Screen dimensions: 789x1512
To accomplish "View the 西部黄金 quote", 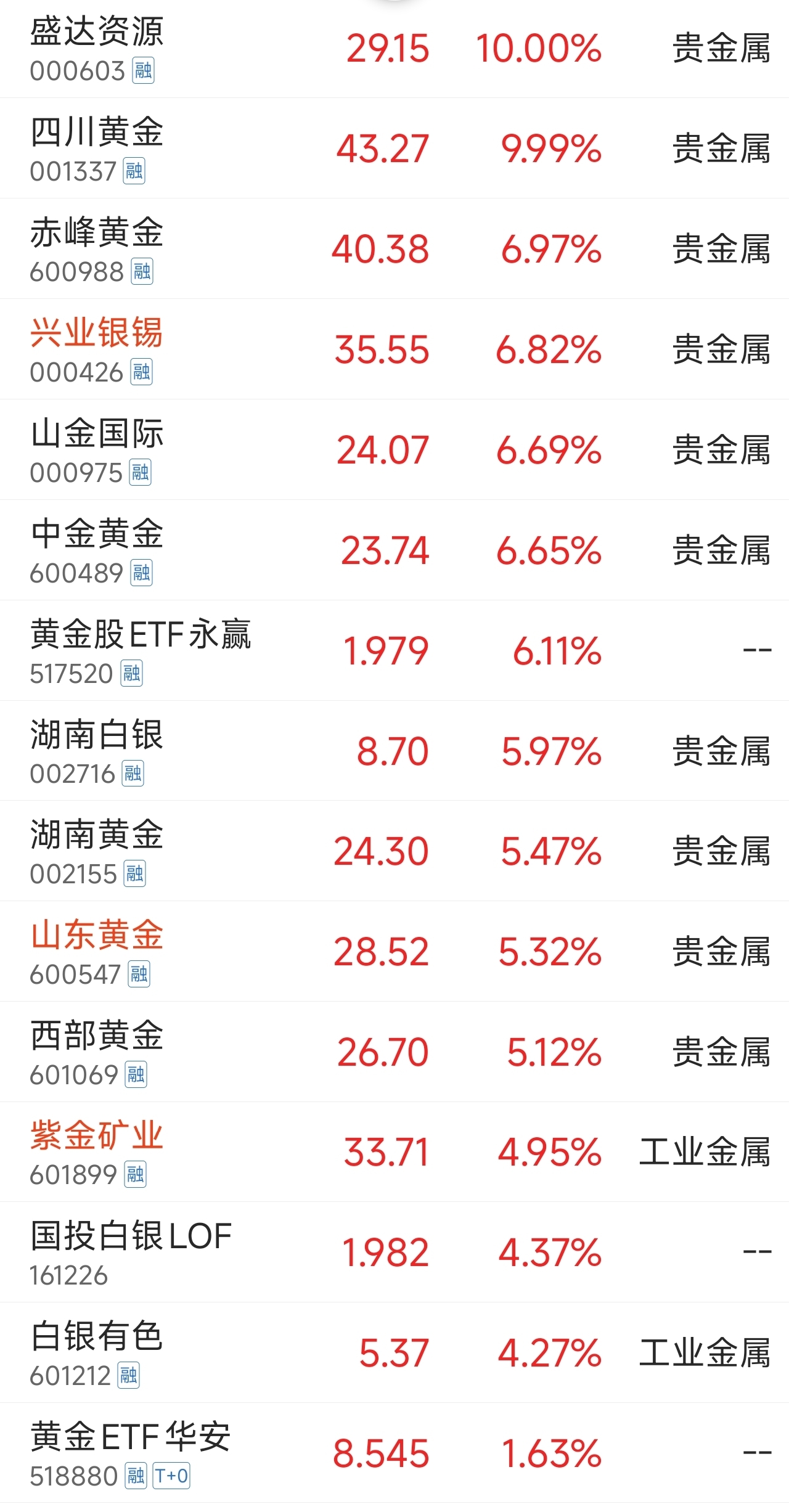I will point(394,1052).
